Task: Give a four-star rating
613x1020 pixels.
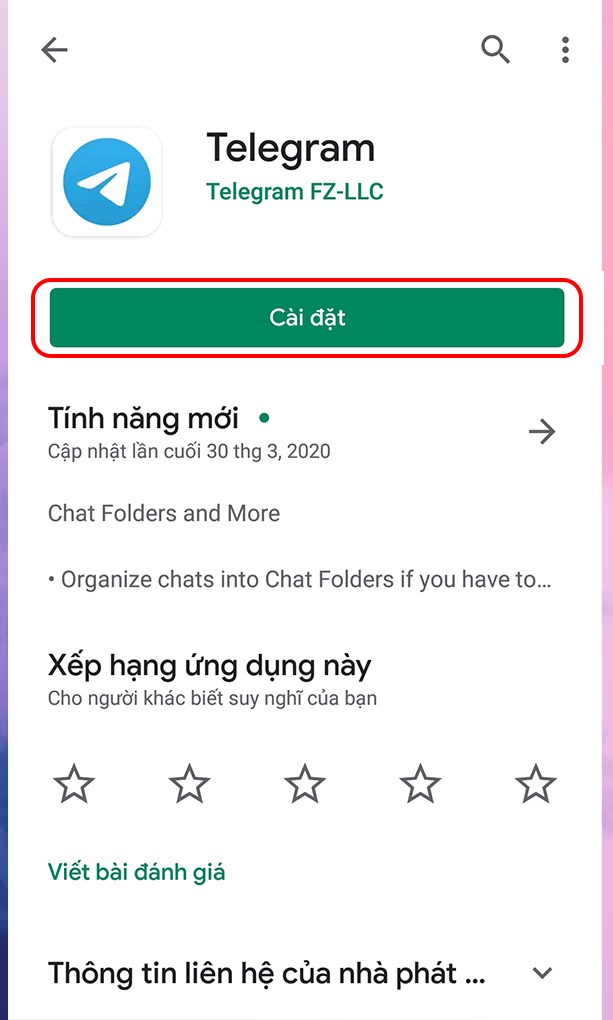Action: 421,784
